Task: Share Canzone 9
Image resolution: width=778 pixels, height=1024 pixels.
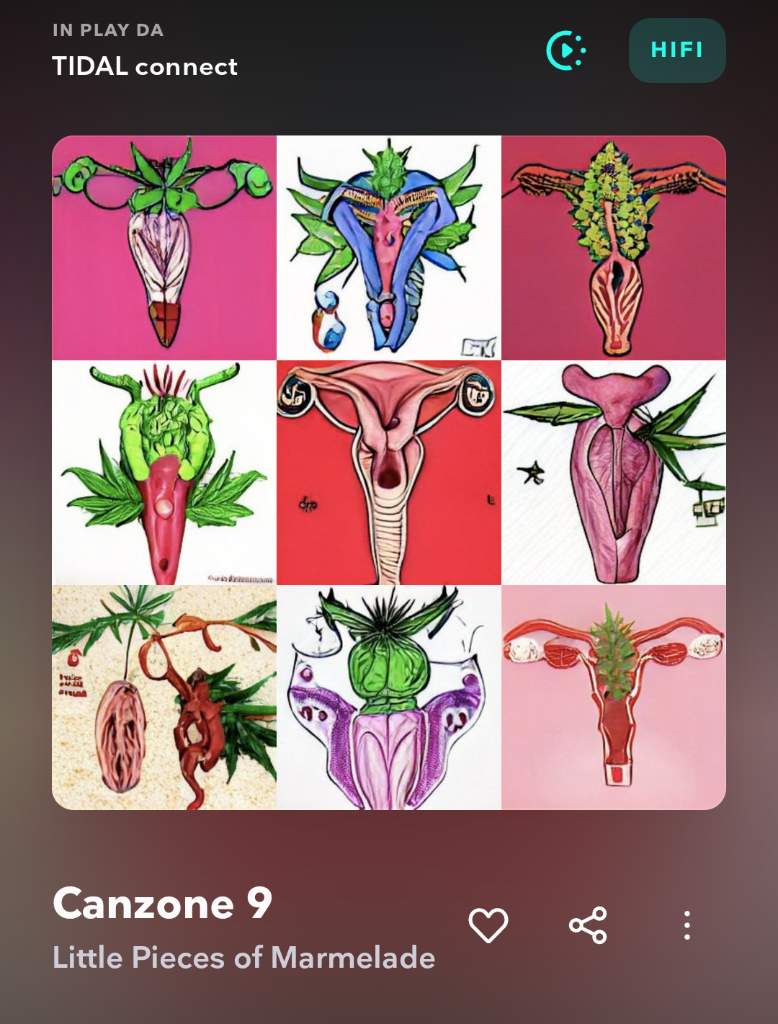Action: tap(588, 925)
